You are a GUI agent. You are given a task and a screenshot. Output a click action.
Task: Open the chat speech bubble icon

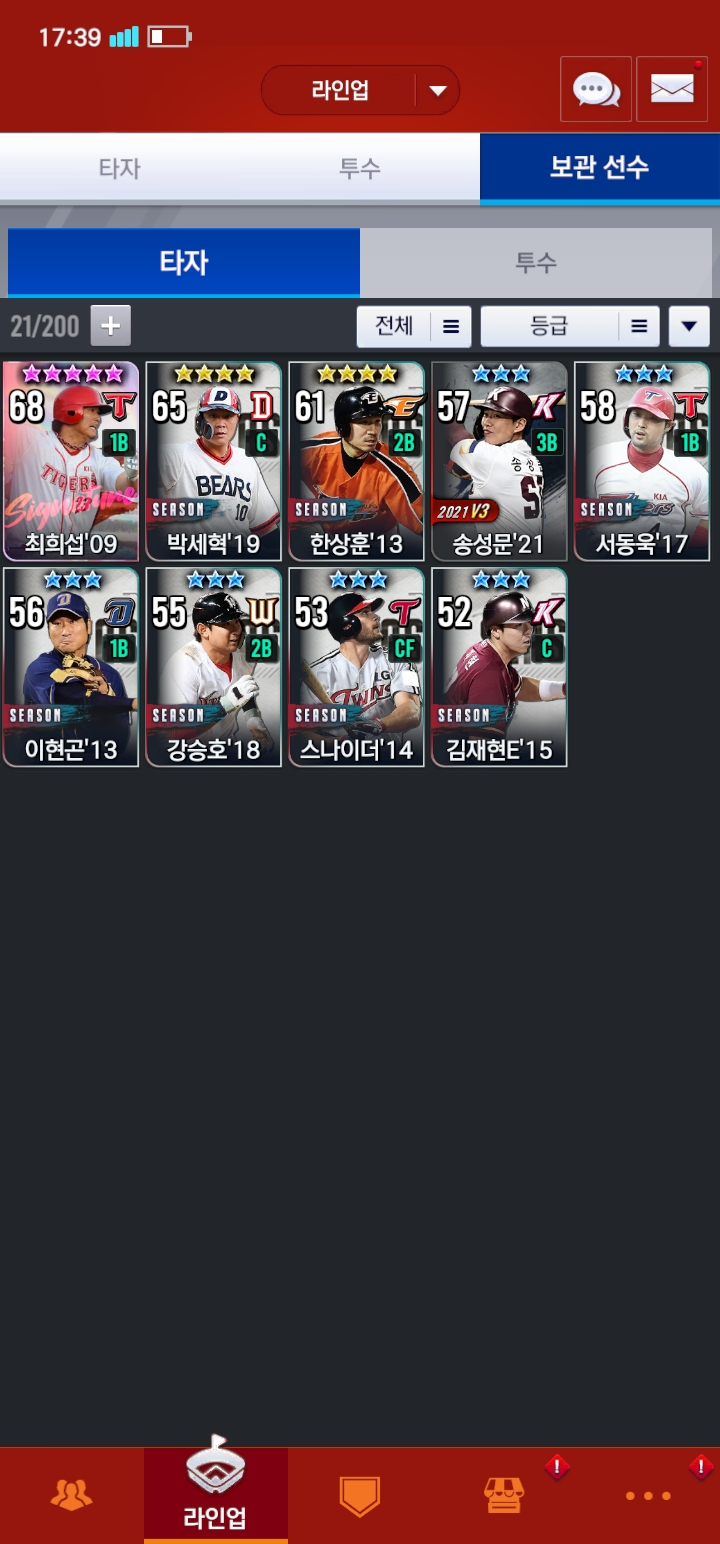(596, 89)
